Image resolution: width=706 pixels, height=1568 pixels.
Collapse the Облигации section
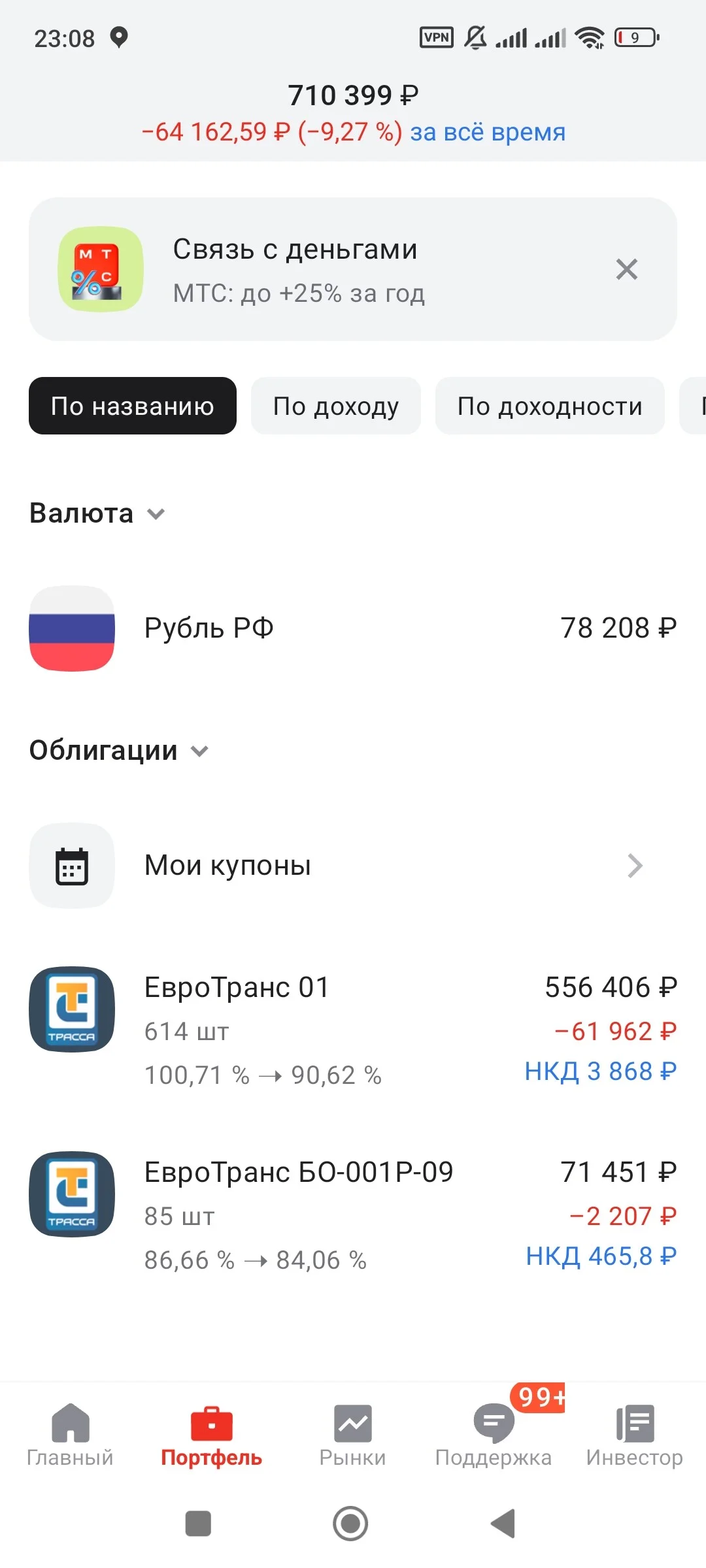pos(119,750)
